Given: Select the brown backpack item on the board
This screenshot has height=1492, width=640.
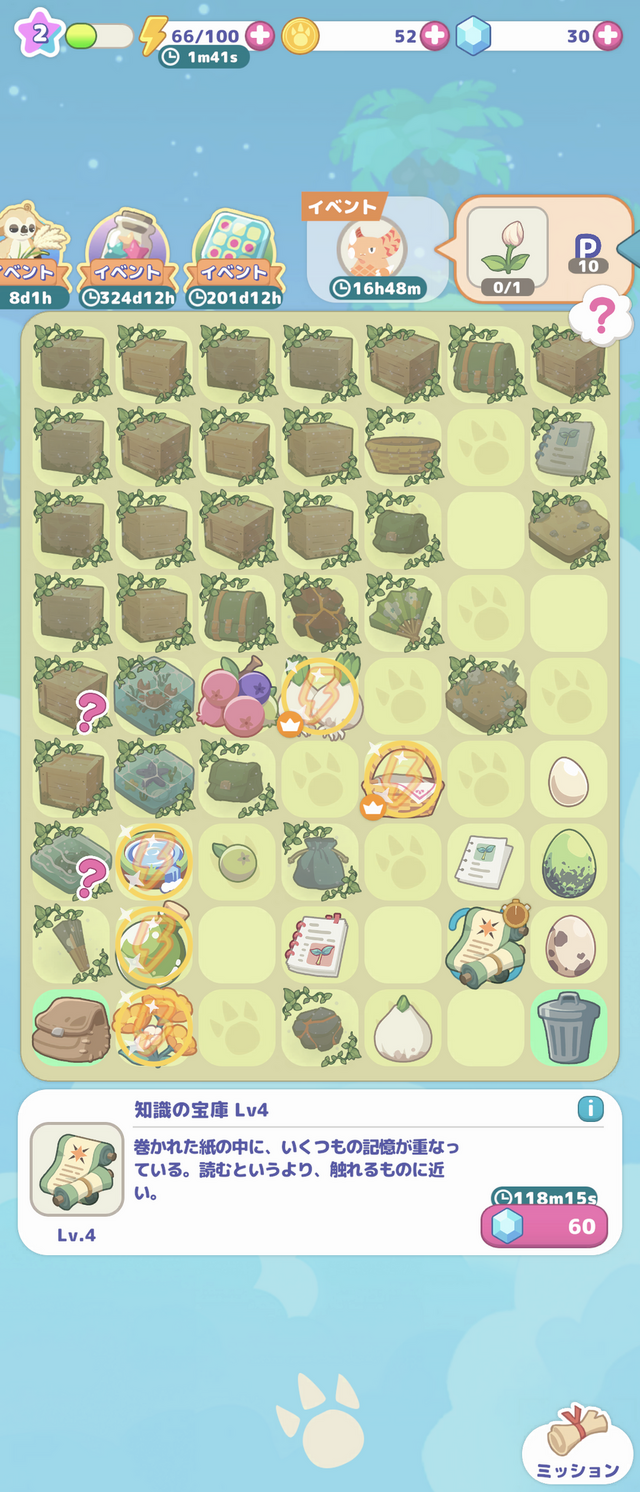Looking at the screenshot, I should (70, 1028).
